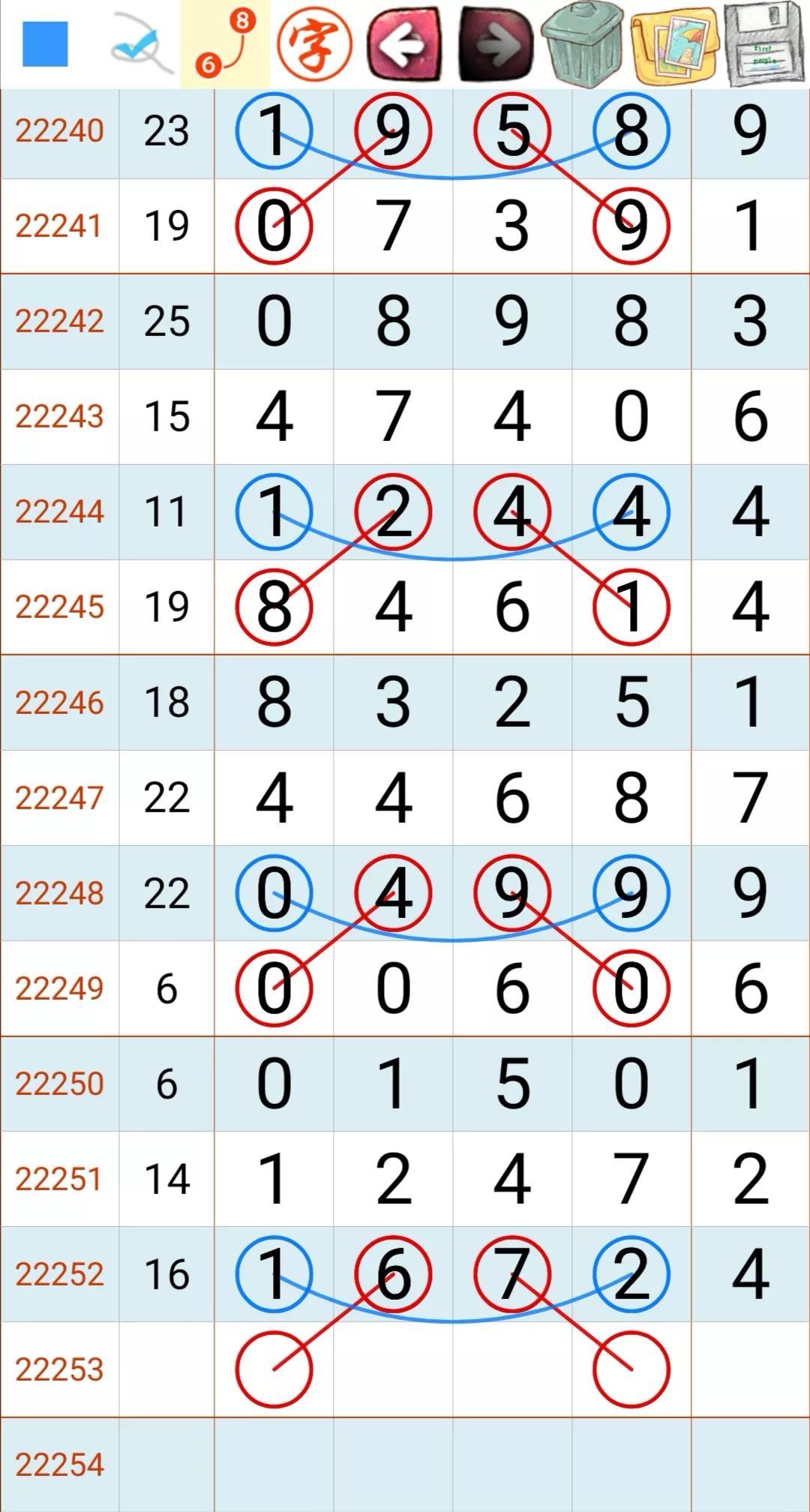The image size is (810, 1512).
Task: Open the picture gallery folder
Action: click(674, 44)
